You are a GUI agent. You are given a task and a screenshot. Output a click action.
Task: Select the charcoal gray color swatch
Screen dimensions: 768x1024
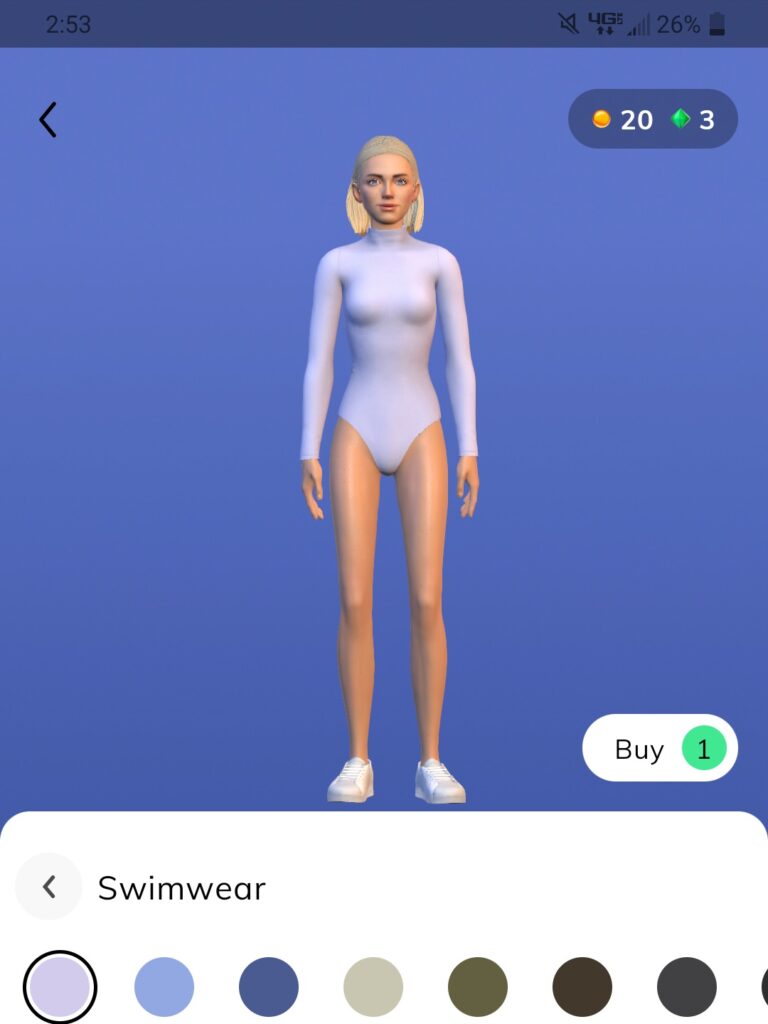coord(687,987)
